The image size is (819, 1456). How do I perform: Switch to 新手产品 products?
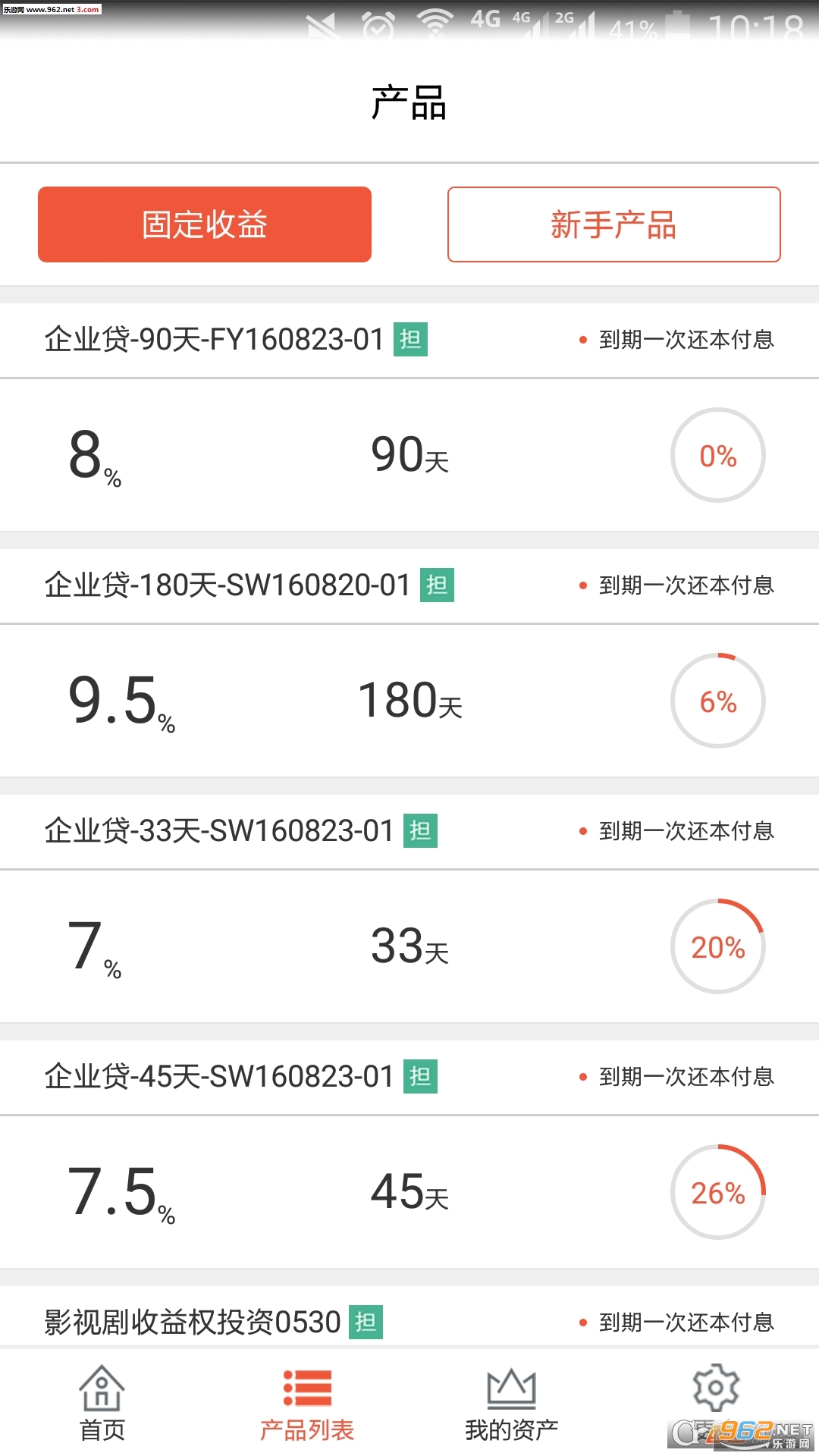[613, 224]
